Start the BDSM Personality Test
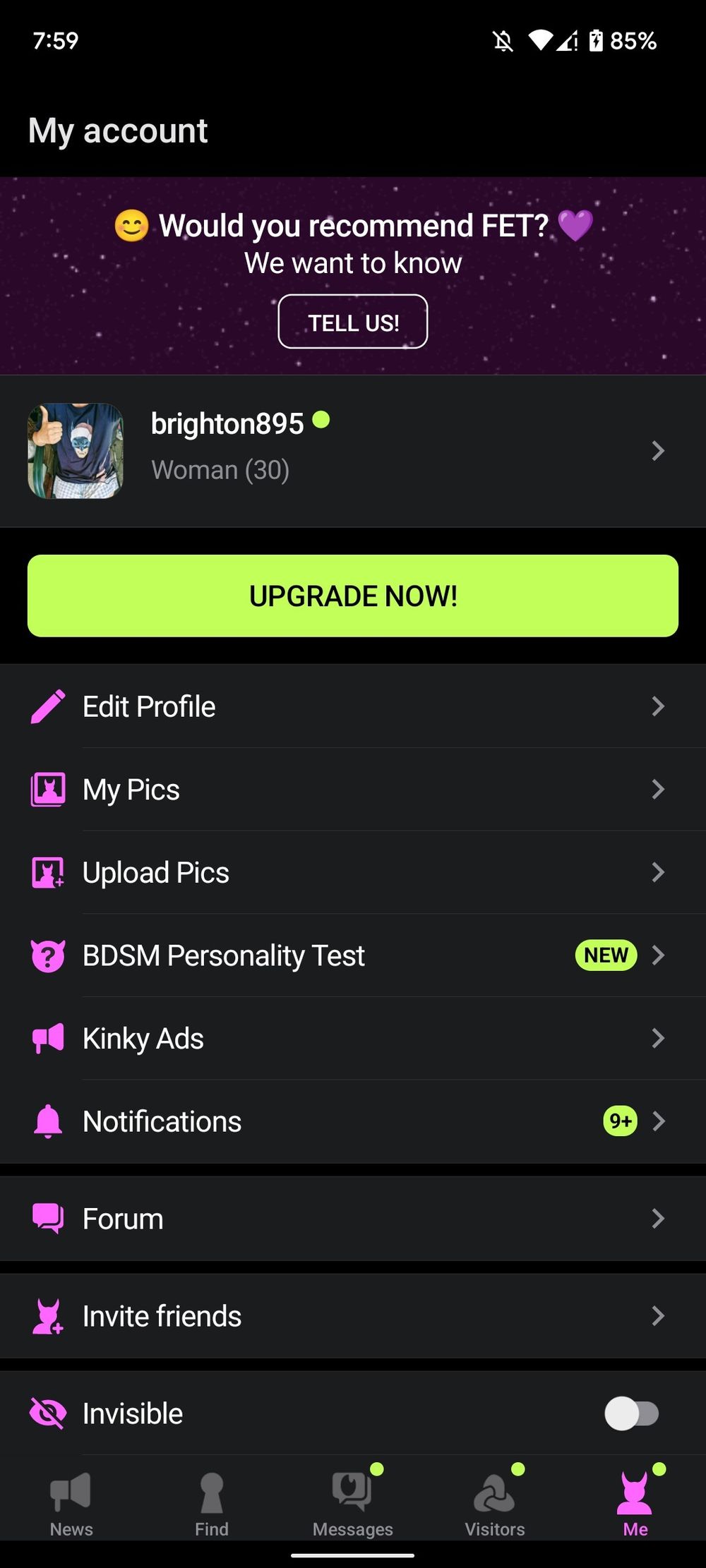Screen dimensions: 706x1568 click(353, 955)
